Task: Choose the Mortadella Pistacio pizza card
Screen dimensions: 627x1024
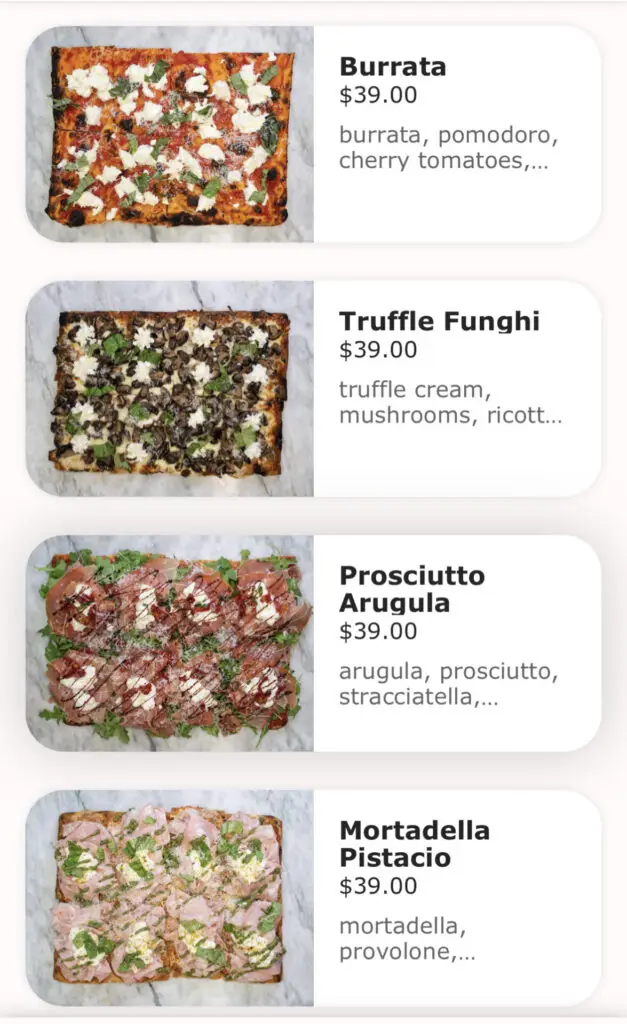Action: coord(313,897)
